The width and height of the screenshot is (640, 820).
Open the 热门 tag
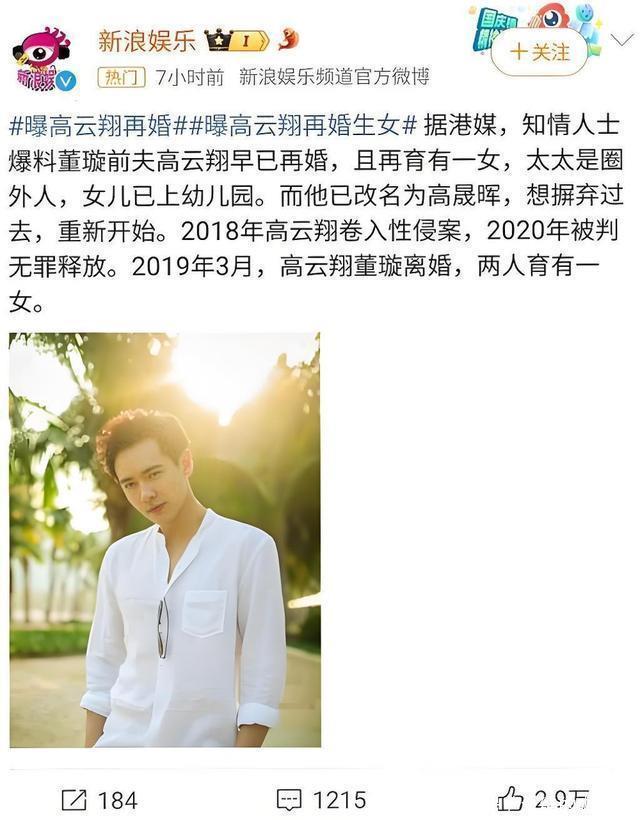point(120,77)
